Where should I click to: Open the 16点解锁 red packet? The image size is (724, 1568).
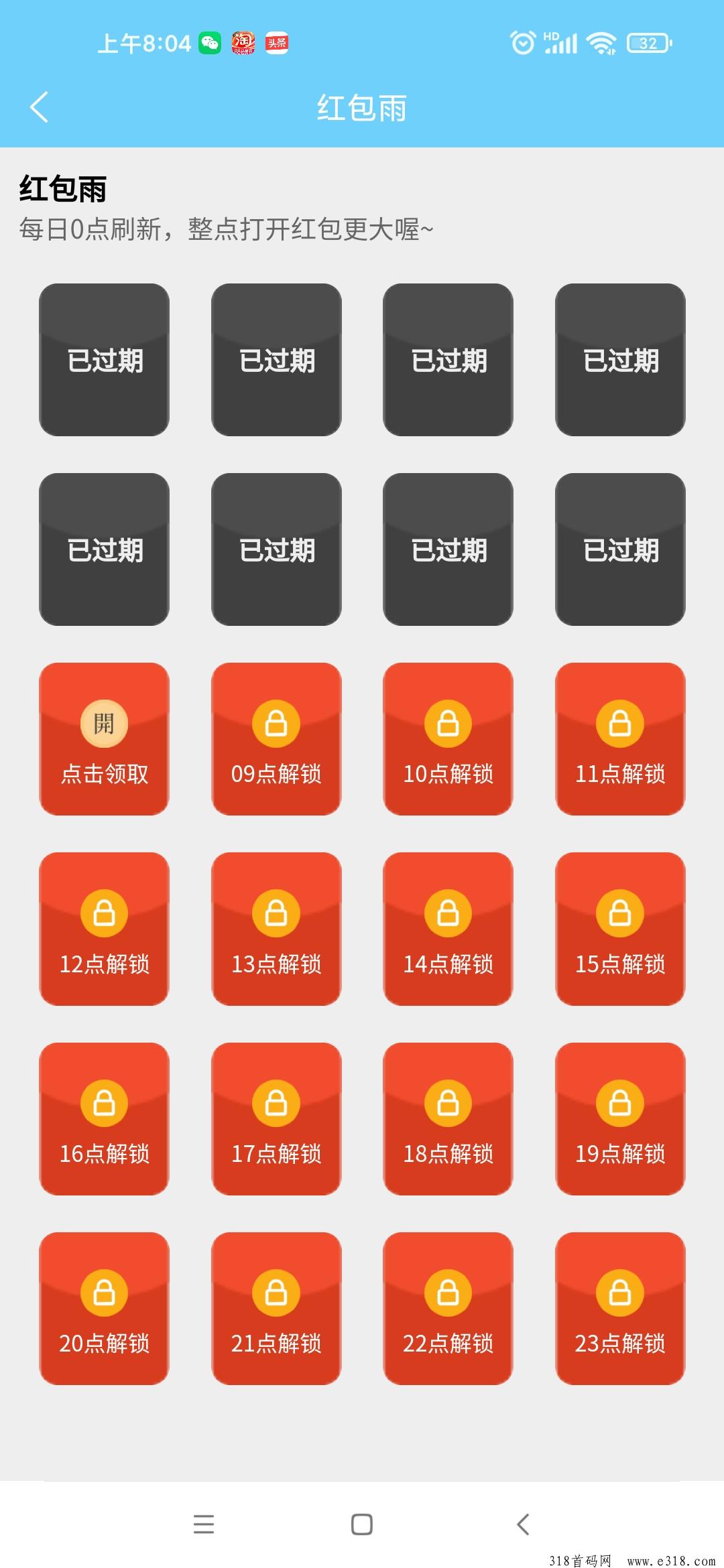coord(104,1119)
